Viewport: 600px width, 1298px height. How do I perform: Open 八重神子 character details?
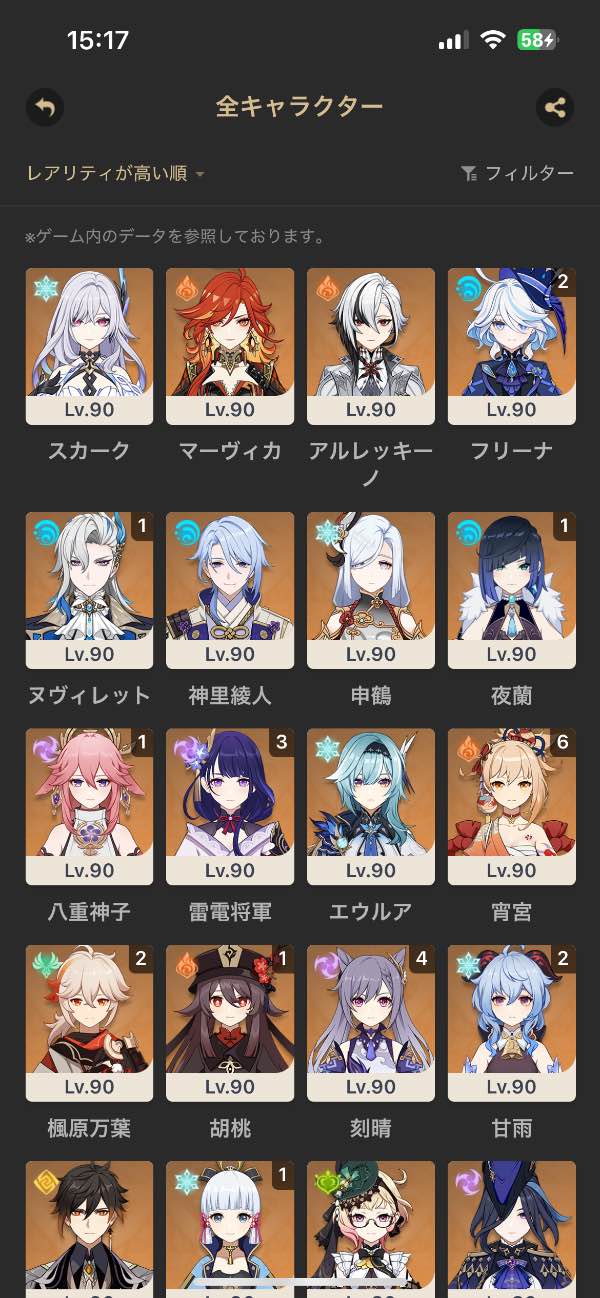[x=89, y=806]
